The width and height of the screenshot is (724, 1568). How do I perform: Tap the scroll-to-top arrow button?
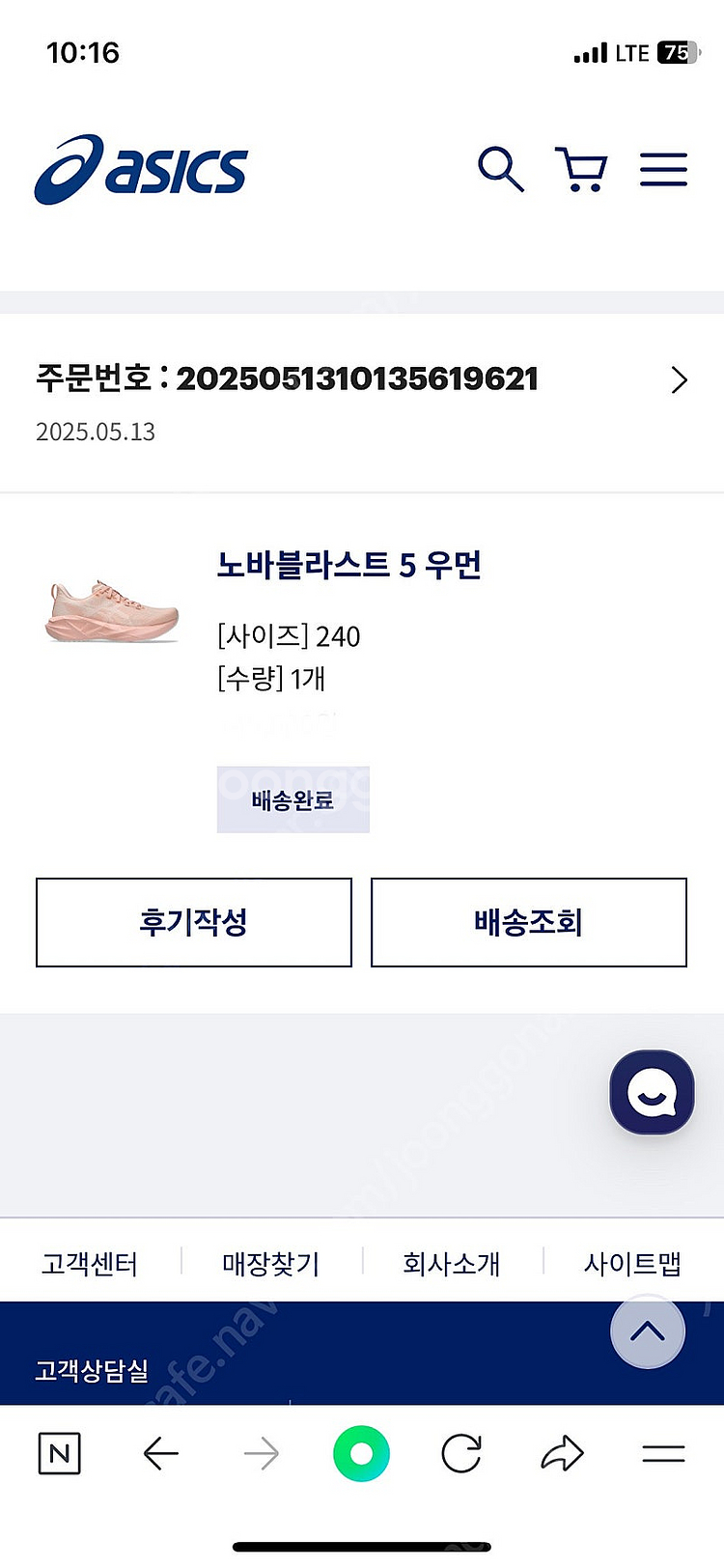click(647, 1331)
